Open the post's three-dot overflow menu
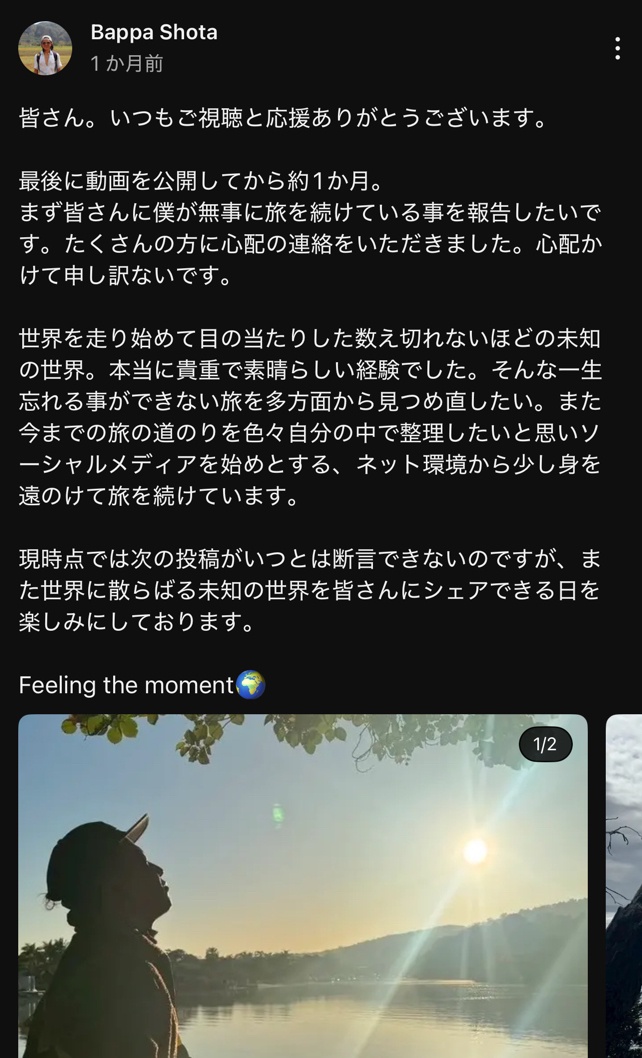The width and height of the screenshot is (642, 1058). pyautogui.click(x=617, y=48)
